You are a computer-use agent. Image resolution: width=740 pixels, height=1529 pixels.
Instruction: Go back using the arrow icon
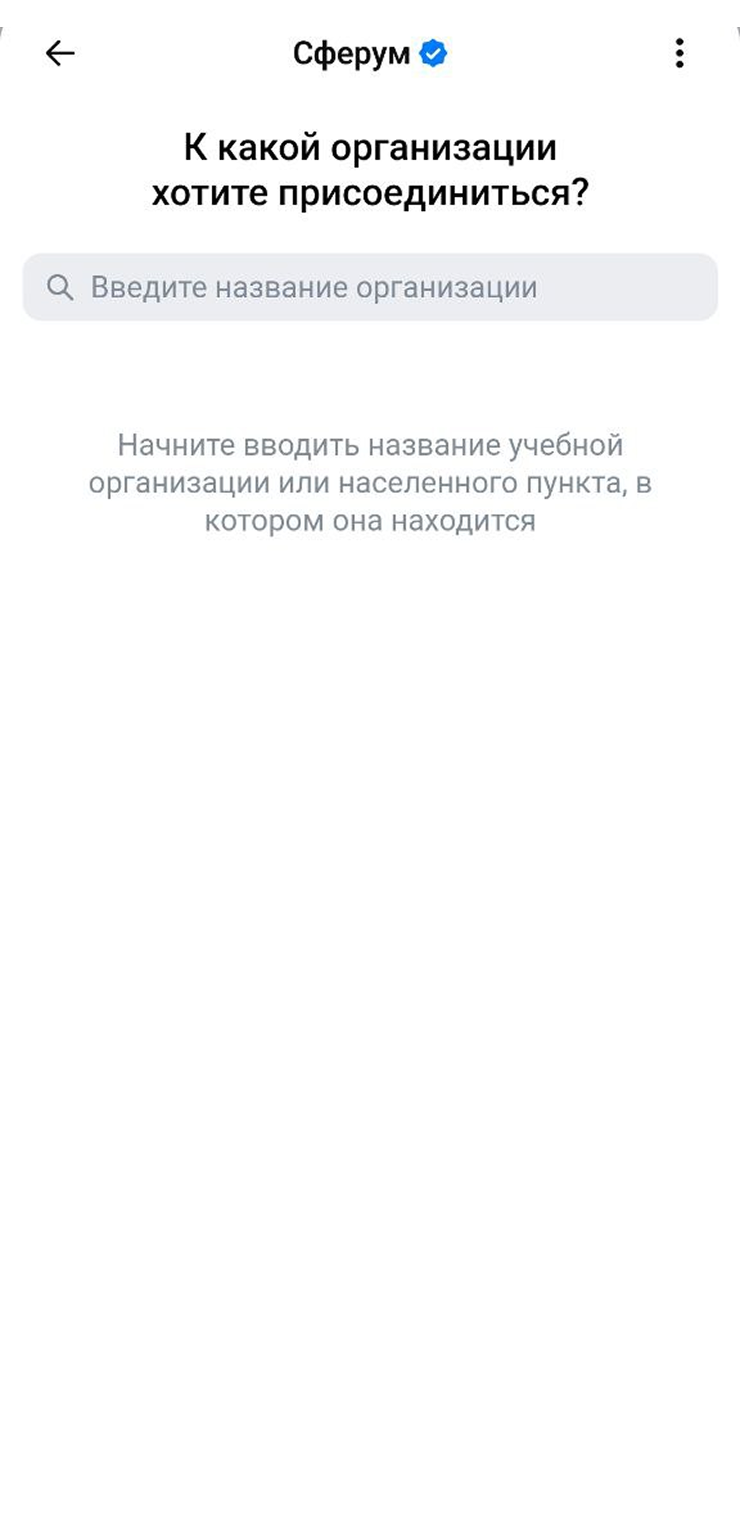(60, 53)
